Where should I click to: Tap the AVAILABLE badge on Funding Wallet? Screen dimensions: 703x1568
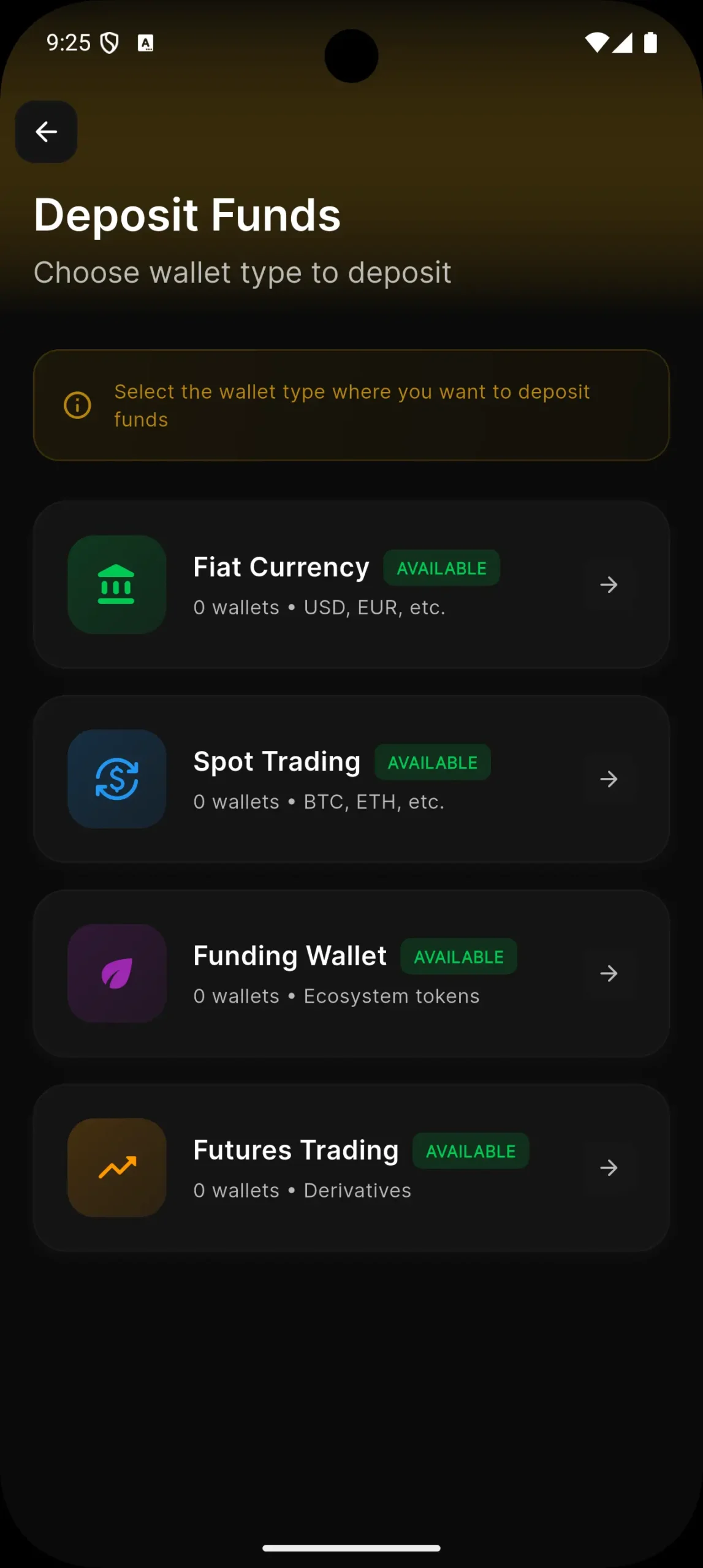pyautogui.click(x=459, y=956)
